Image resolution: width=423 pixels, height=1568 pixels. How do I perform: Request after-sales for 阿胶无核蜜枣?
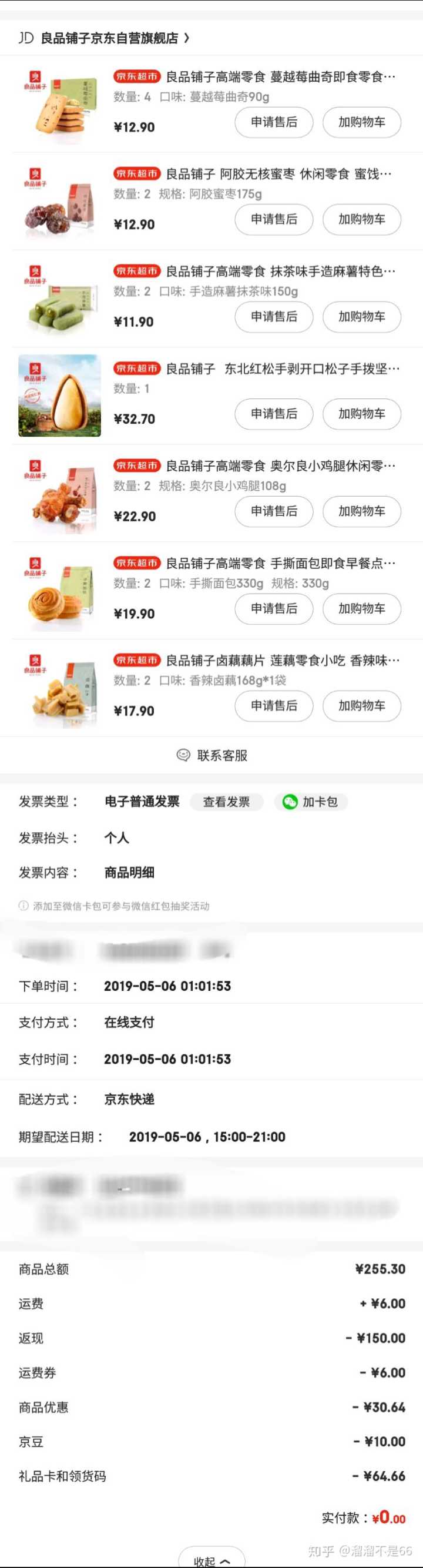click(x=274, y=219)
